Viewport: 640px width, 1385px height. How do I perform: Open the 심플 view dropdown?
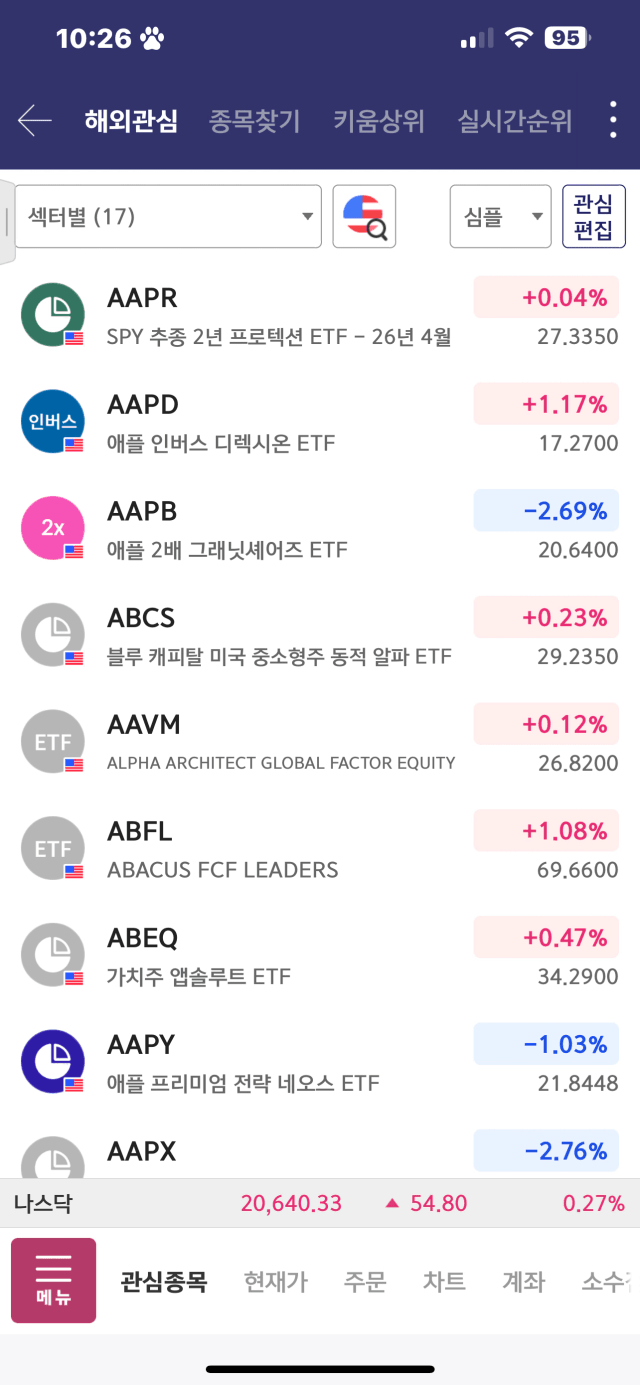click(x=501, y=216)
